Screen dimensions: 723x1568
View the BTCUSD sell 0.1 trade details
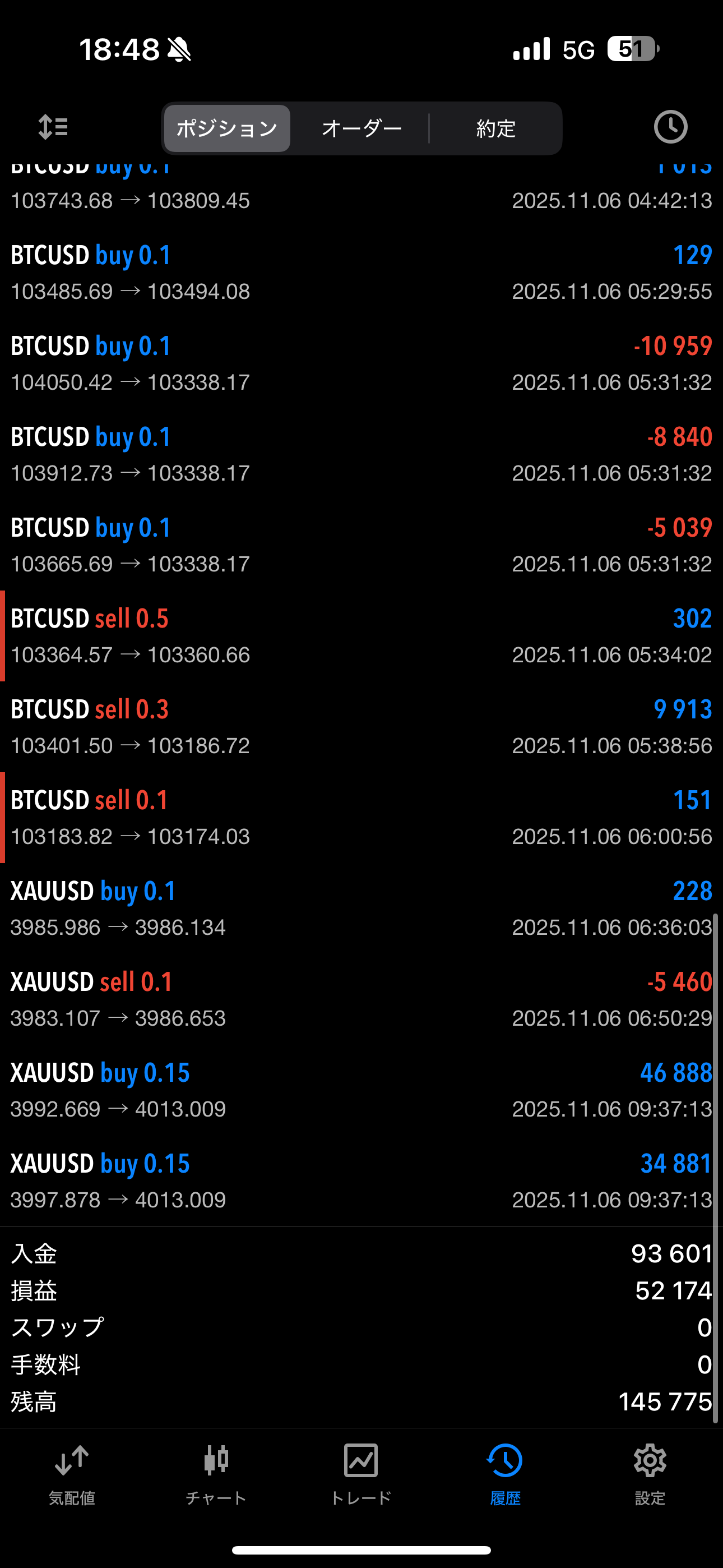coord(361,818)
